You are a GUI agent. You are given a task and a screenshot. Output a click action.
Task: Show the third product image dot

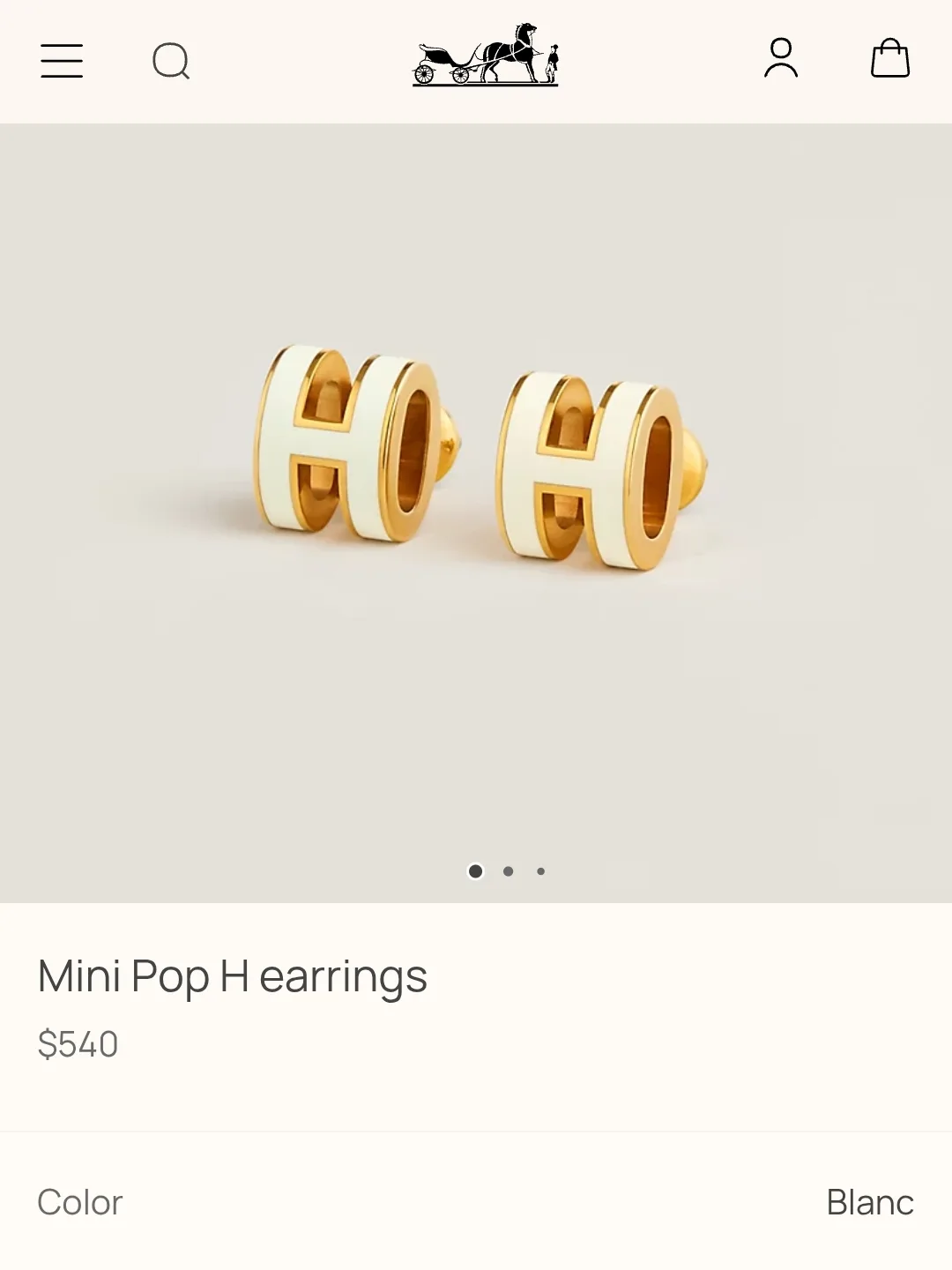pos(540,871)
